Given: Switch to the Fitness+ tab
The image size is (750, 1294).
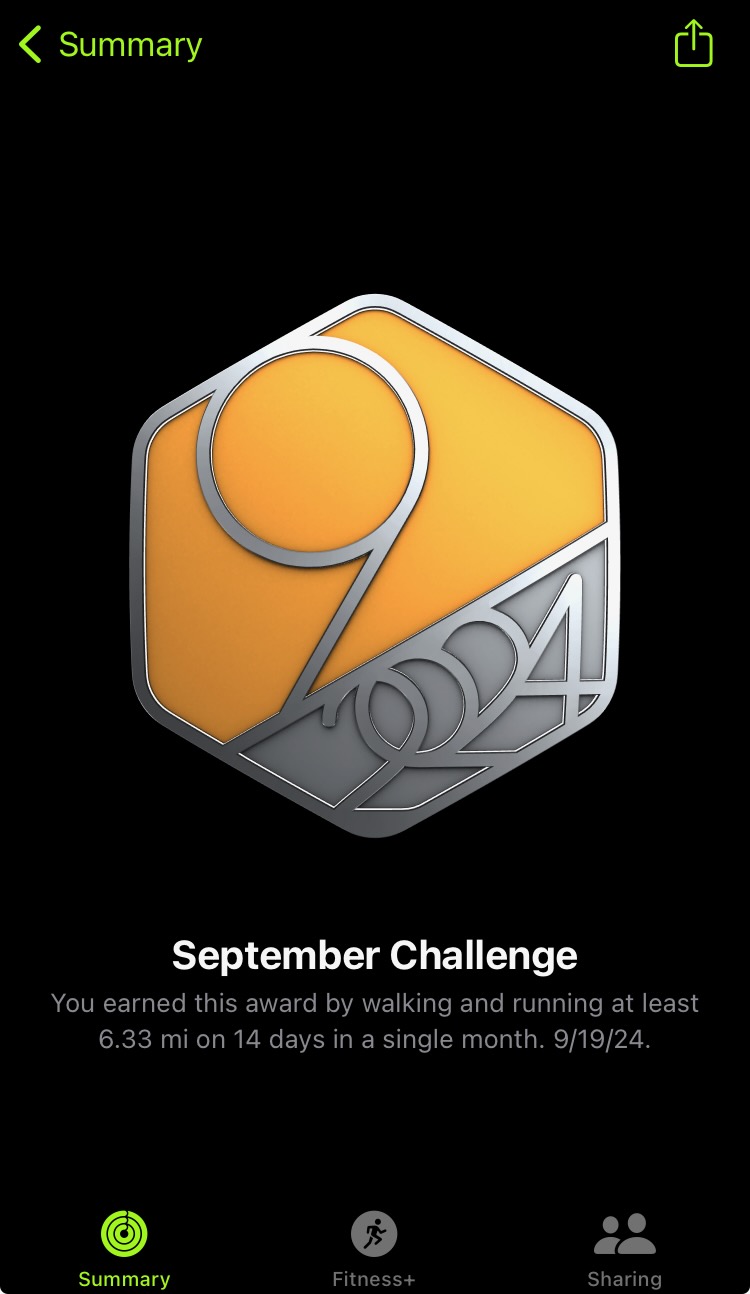Looking at the screenshot, I should point(374,1246).
